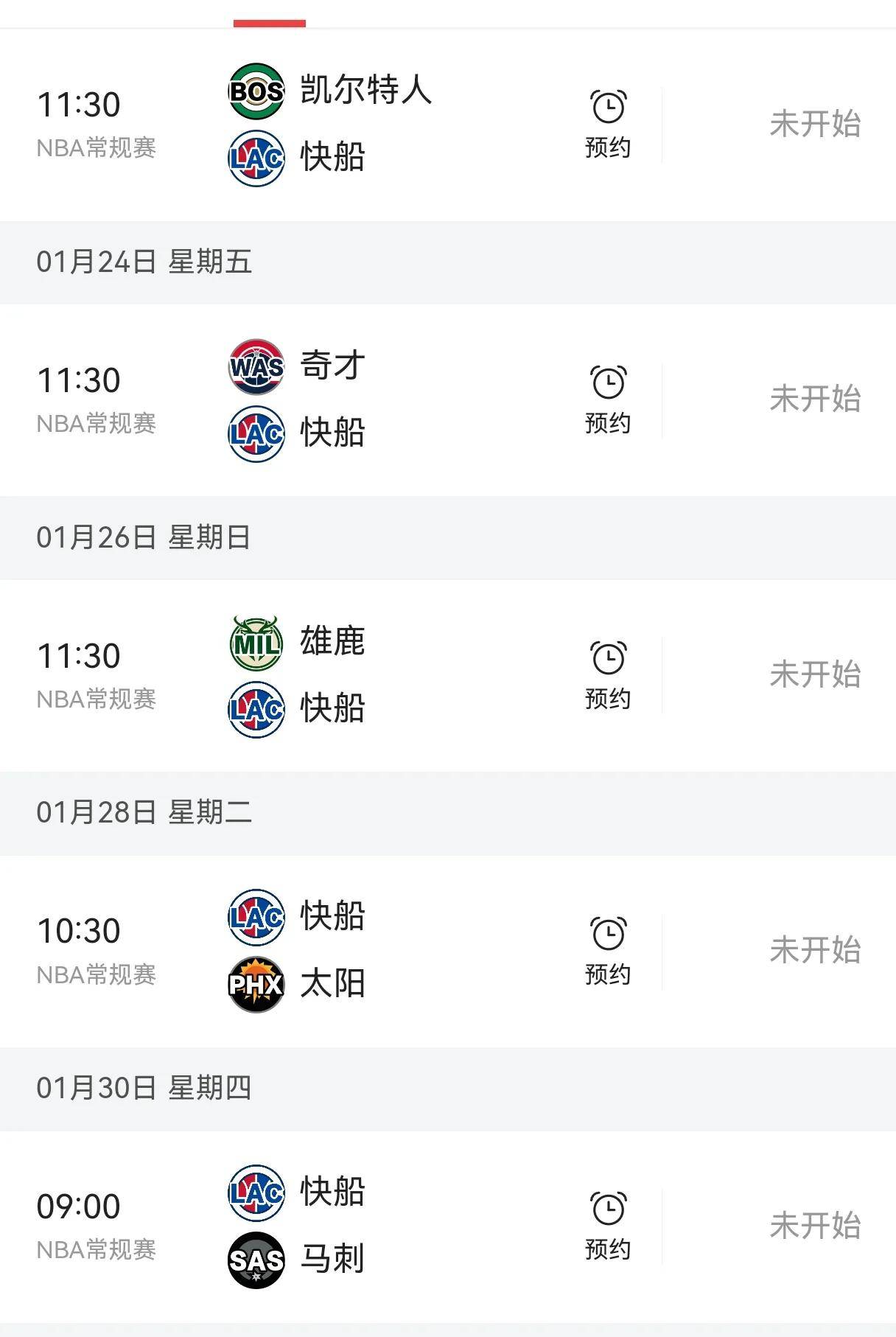Select the Suns PHX team logo
Screen dimensions: 896x1337
click(x=254, y=985)
